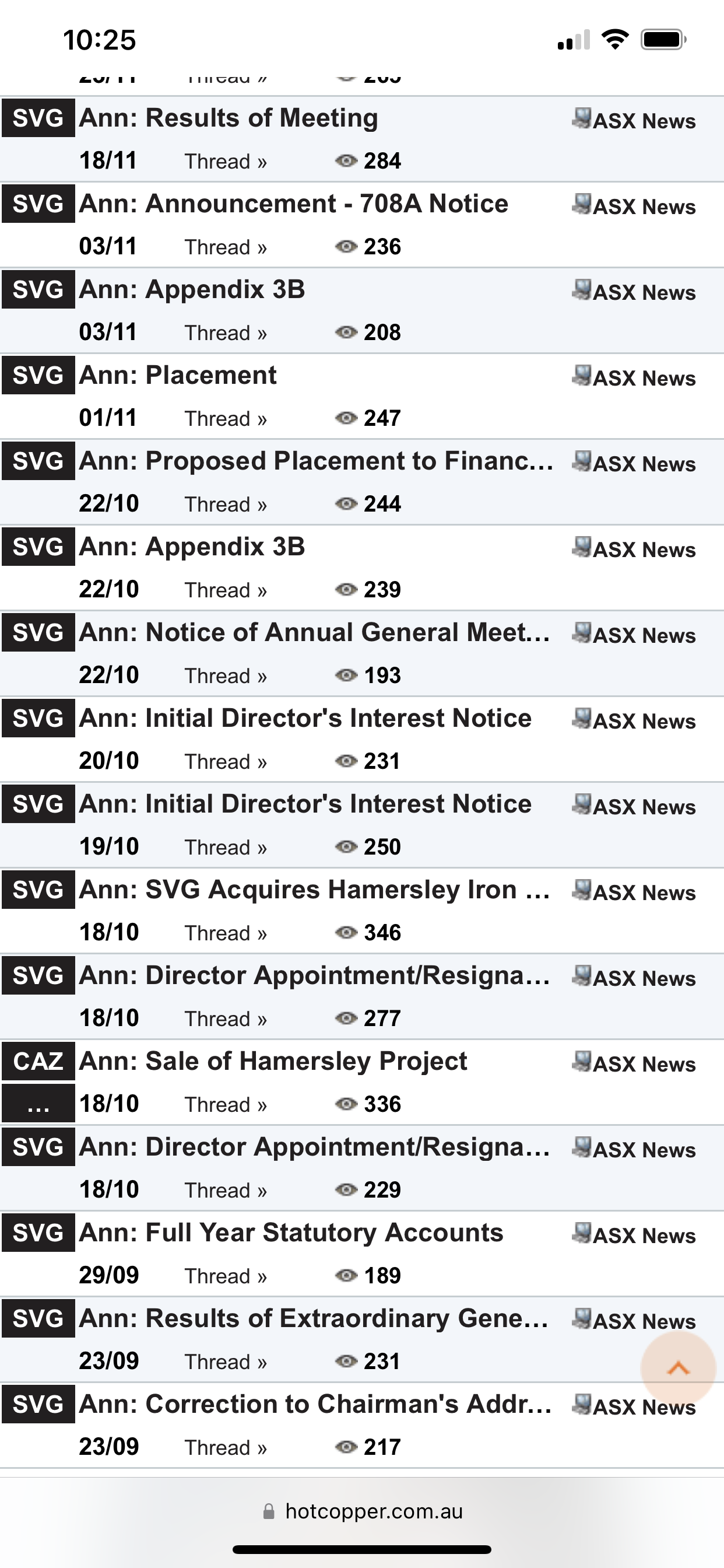Open Ann: Notice of Annual General Meet…
This screenshot has width=724, height=1568.
click(x=315, y=632)
